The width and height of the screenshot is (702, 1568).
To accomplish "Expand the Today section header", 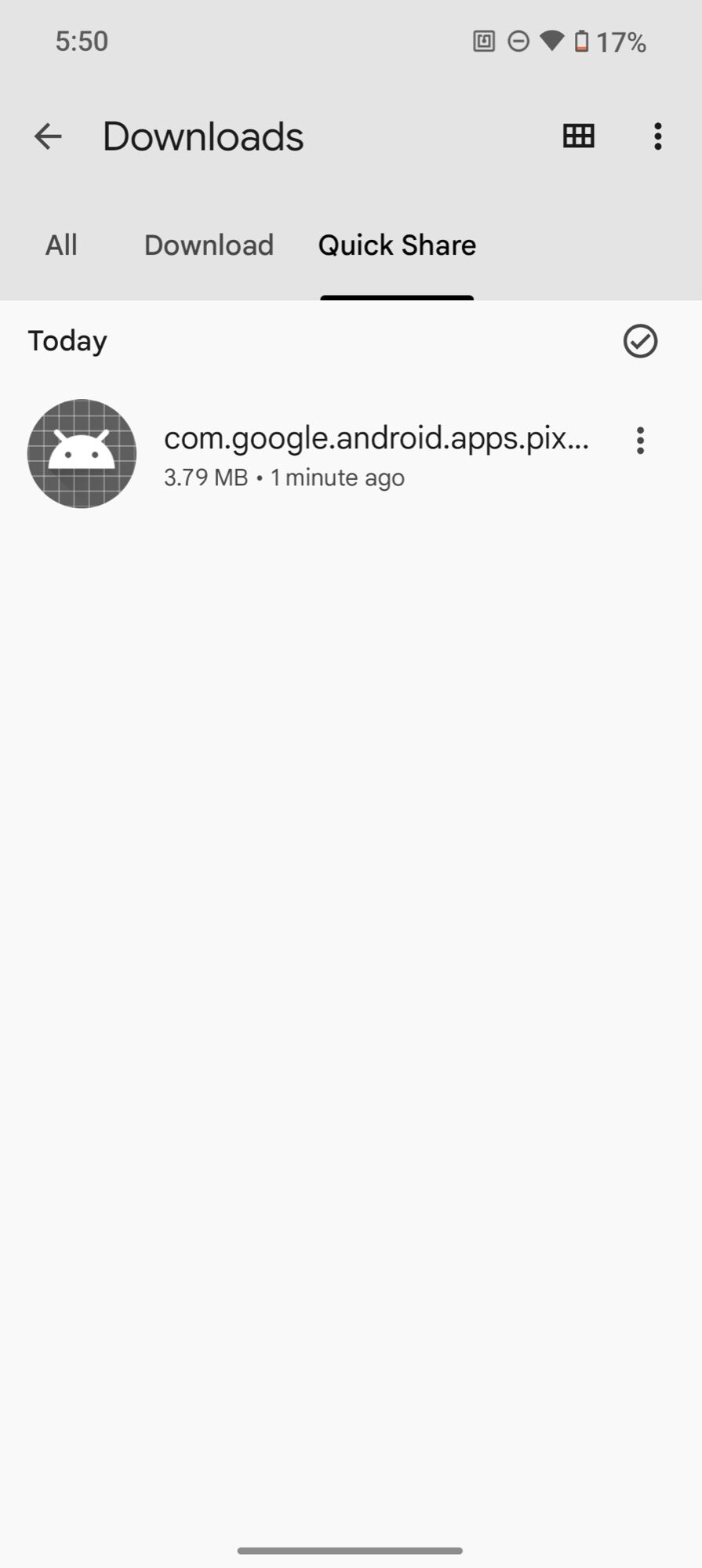I will (x=67, y=340).
